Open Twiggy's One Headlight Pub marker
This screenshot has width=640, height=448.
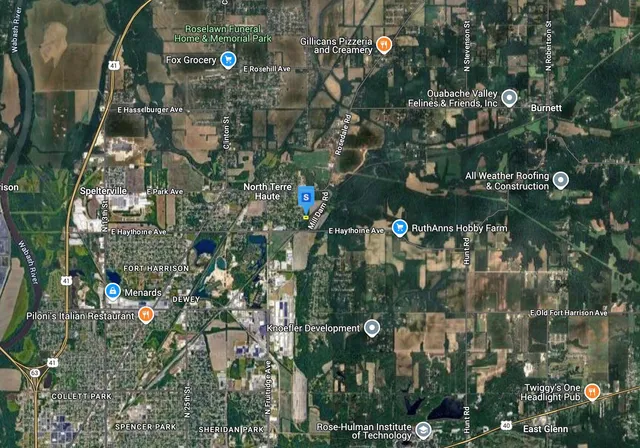click(x=592, y=391)
